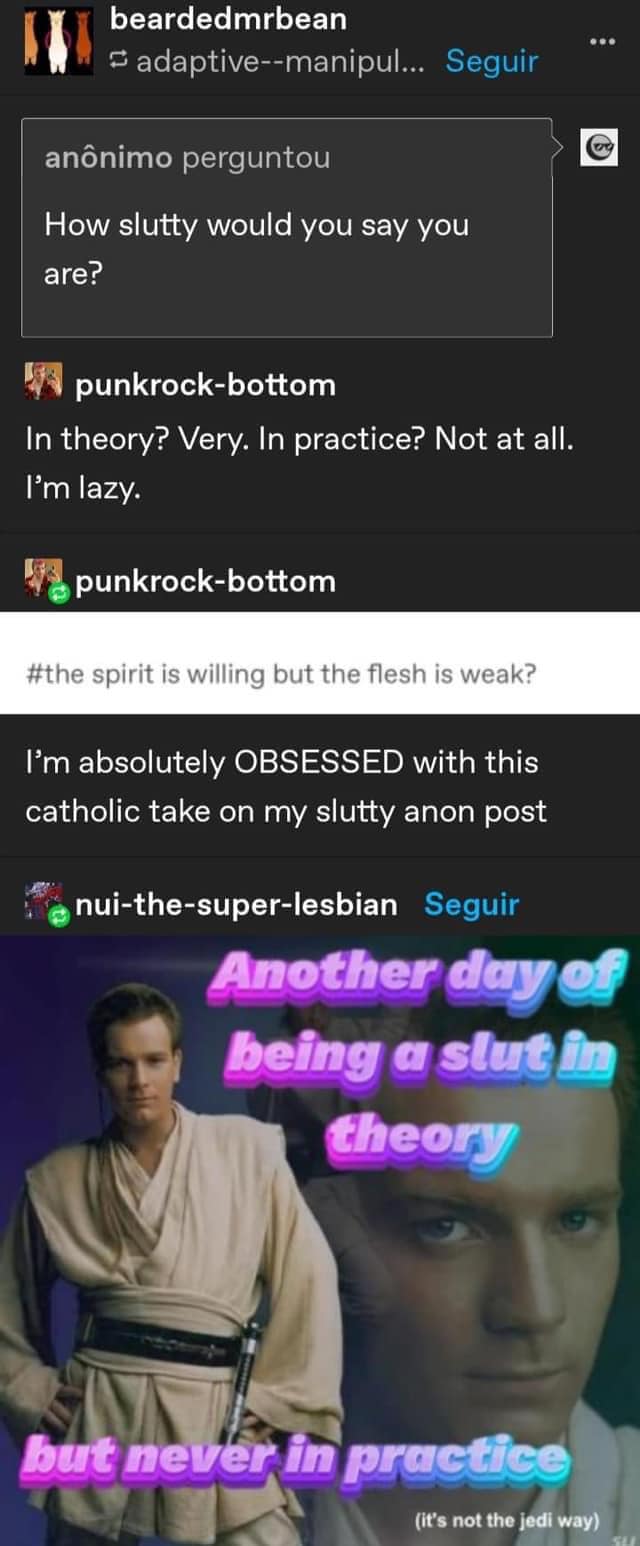
Task: Visit nui-the-super-lesbian's blog
Action: [x=236, y=904]
